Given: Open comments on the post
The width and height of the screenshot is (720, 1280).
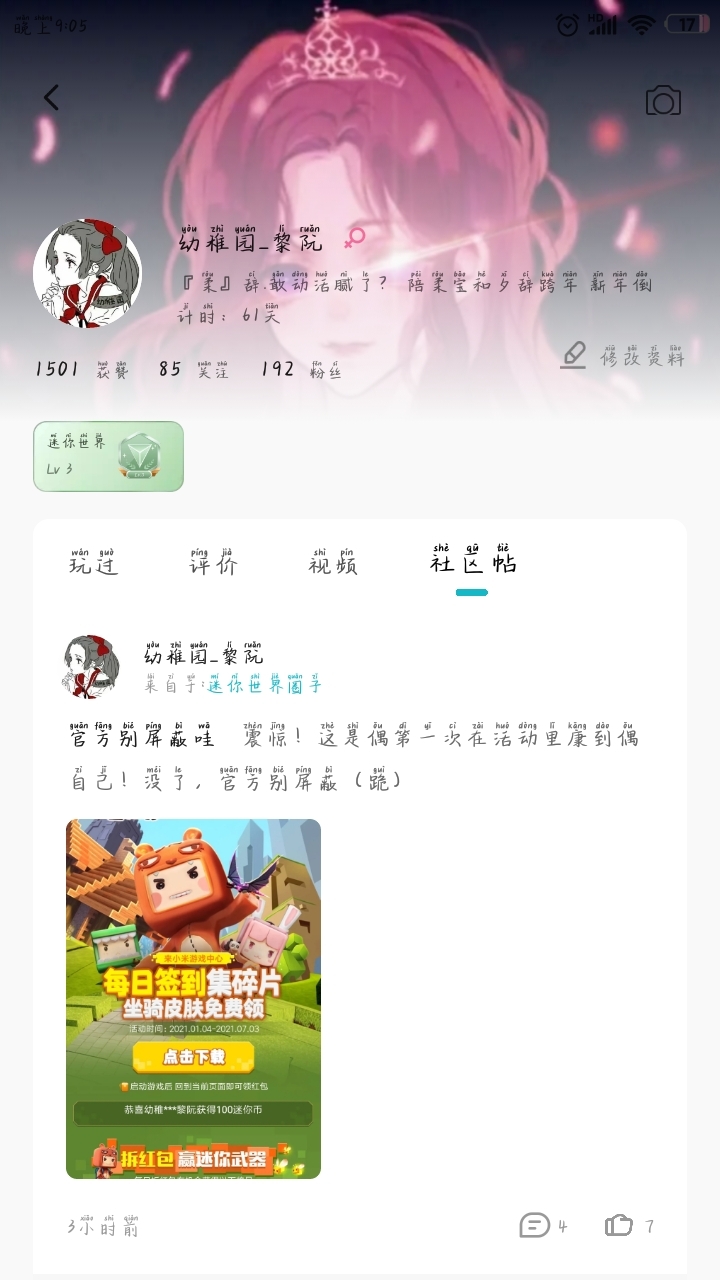Looking at the screenshot, I should pos(544,1225).
